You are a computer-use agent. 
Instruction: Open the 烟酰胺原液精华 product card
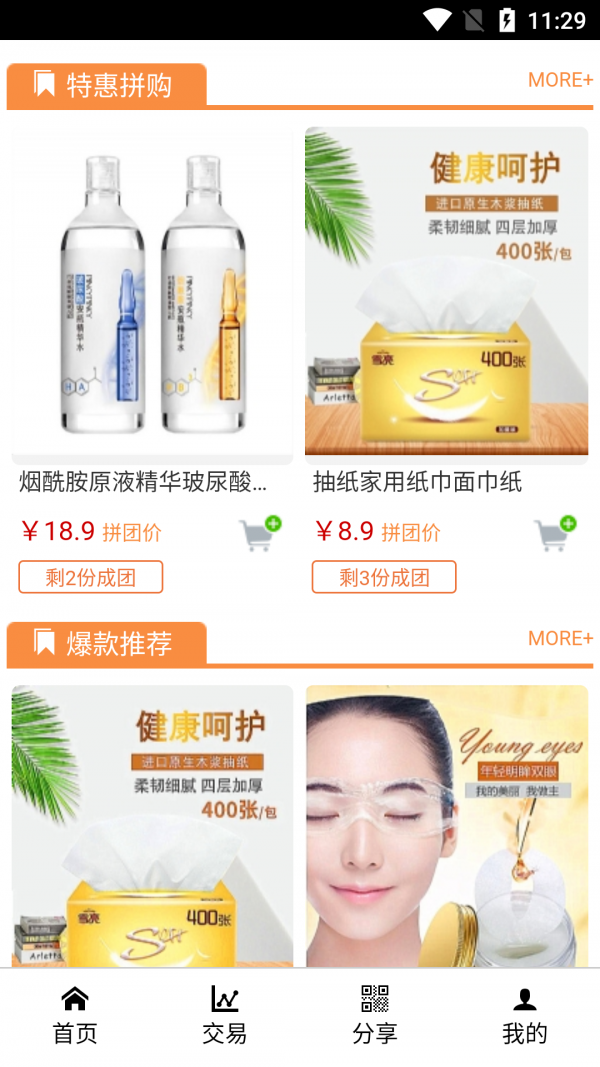pyautogui.click(x=152, y=295)
